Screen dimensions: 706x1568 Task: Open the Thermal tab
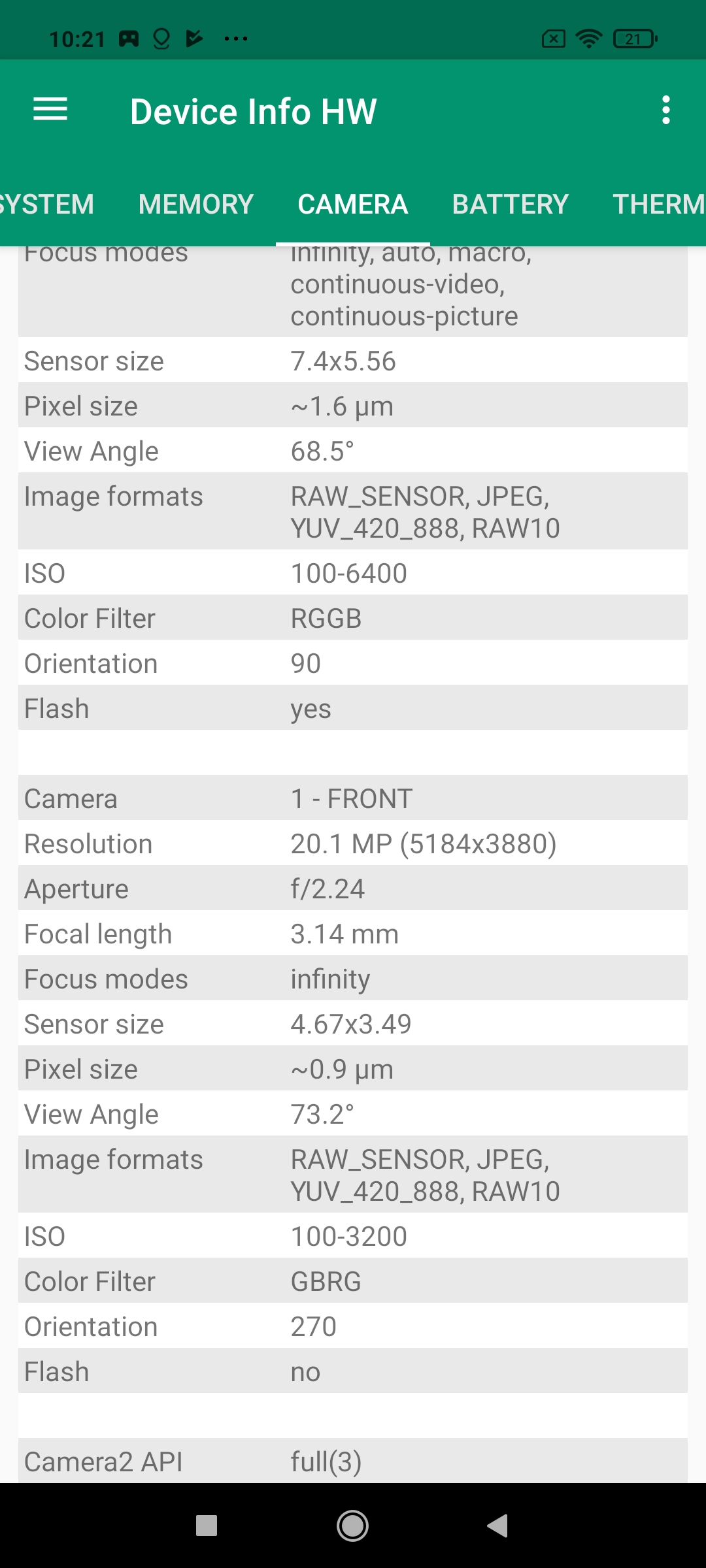point(657,204)
